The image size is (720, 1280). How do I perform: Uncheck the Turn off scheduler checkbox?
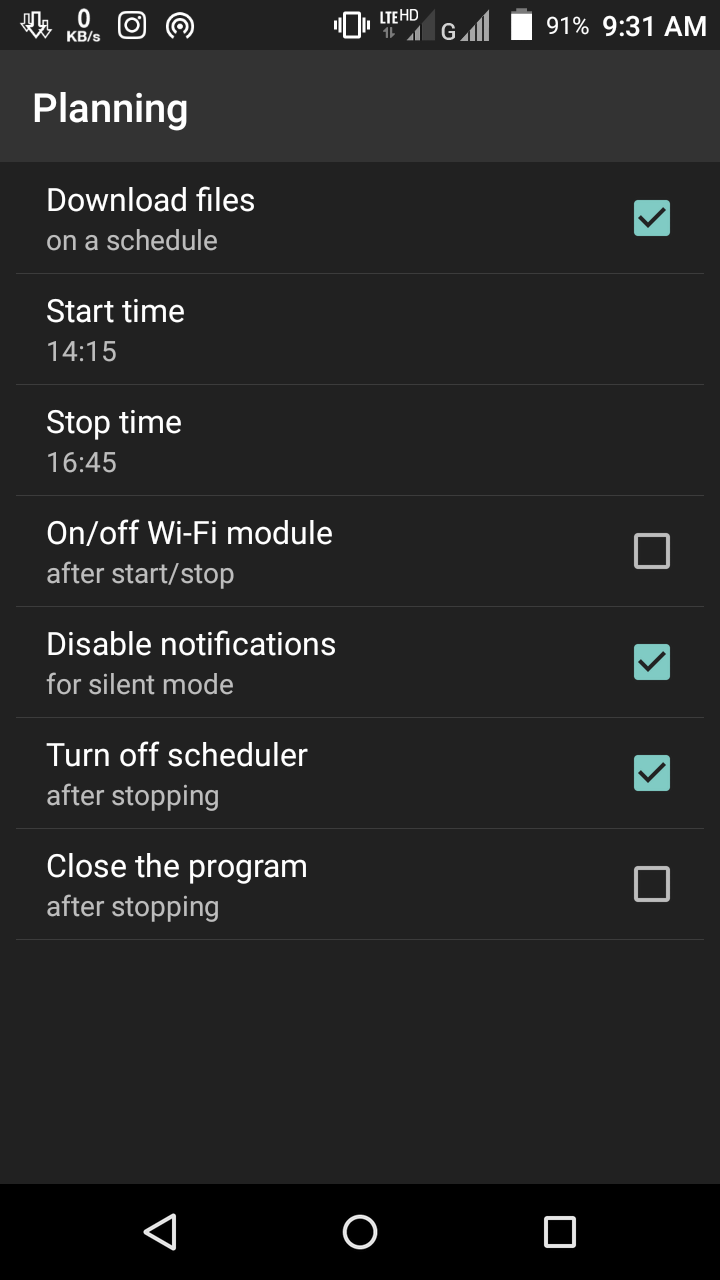click(x=652, y=773)
